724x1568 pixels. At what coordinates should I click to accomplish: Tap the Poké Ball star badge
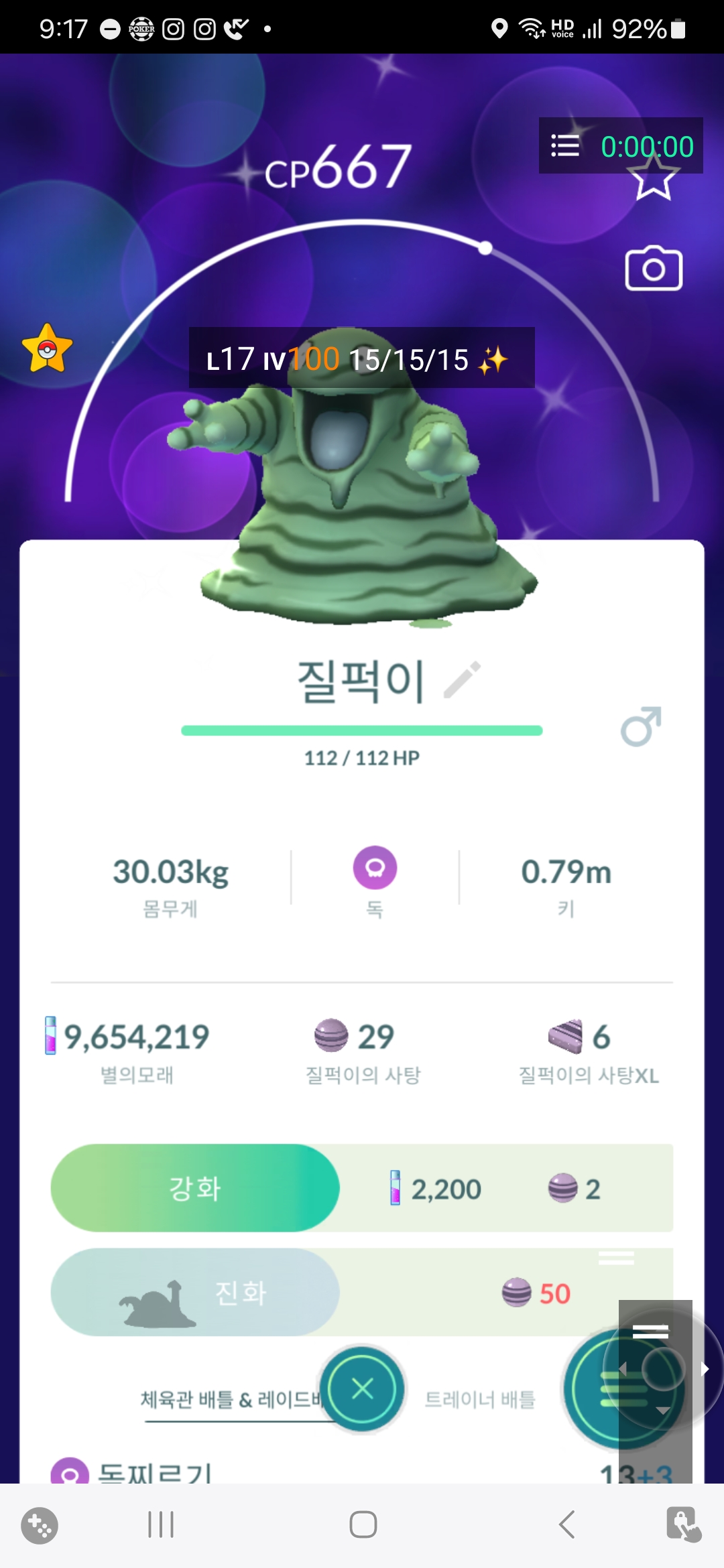coord(47,348)
